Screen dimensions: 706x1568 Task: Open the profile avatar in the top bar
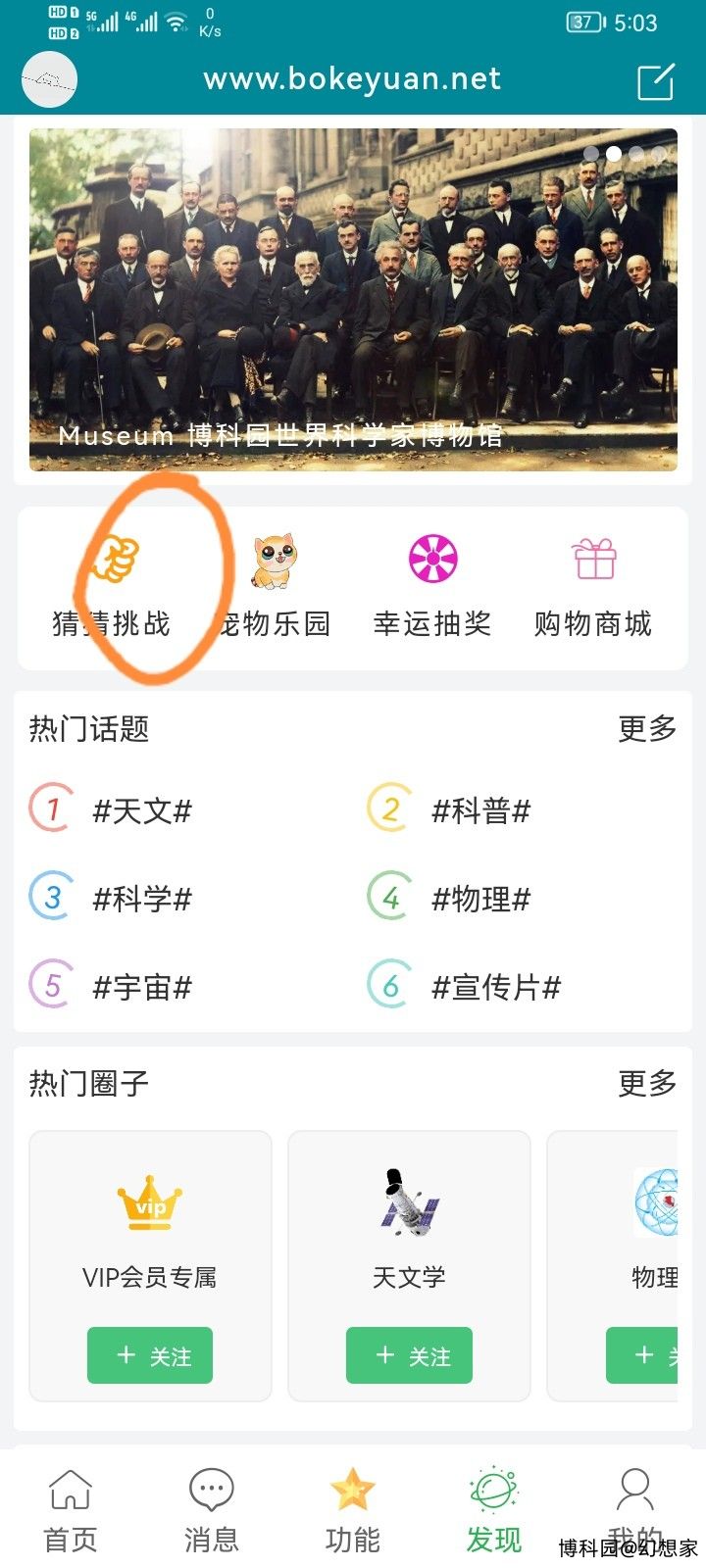pyautogui.click(x=49, y=80)
